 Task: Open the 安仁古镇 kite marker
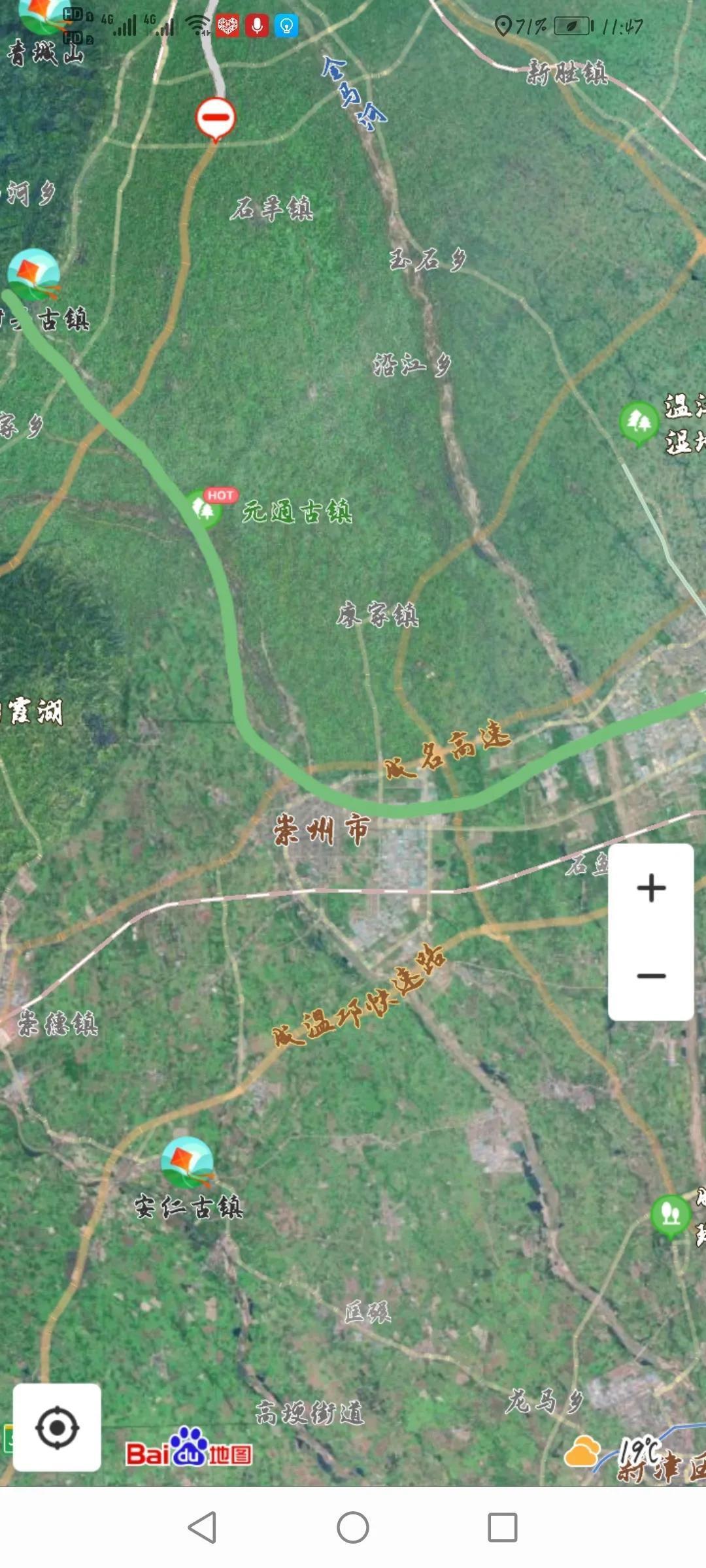[188, 1164]
